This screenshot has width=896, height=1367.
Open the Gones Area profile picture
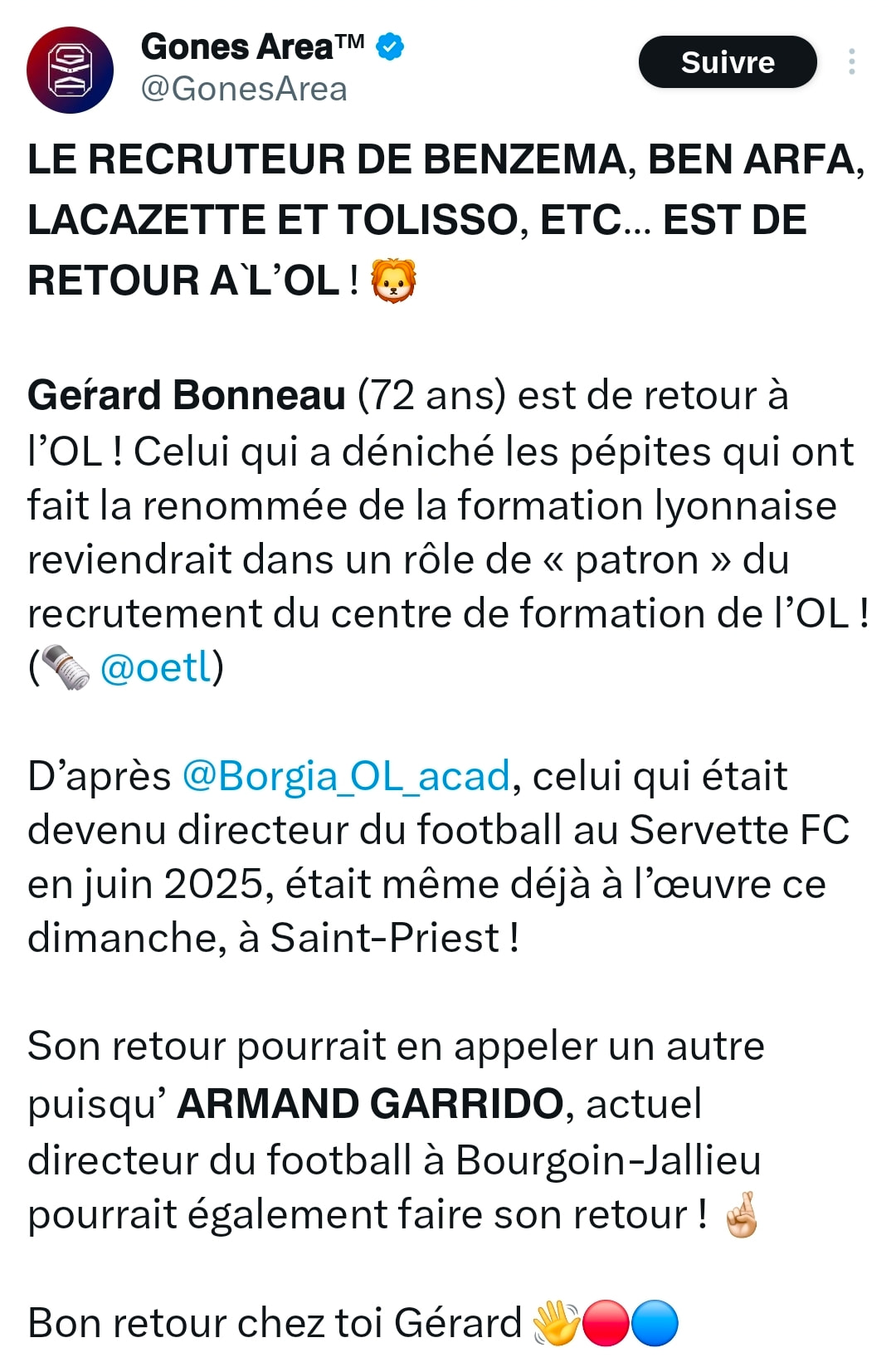pos(70,70)
